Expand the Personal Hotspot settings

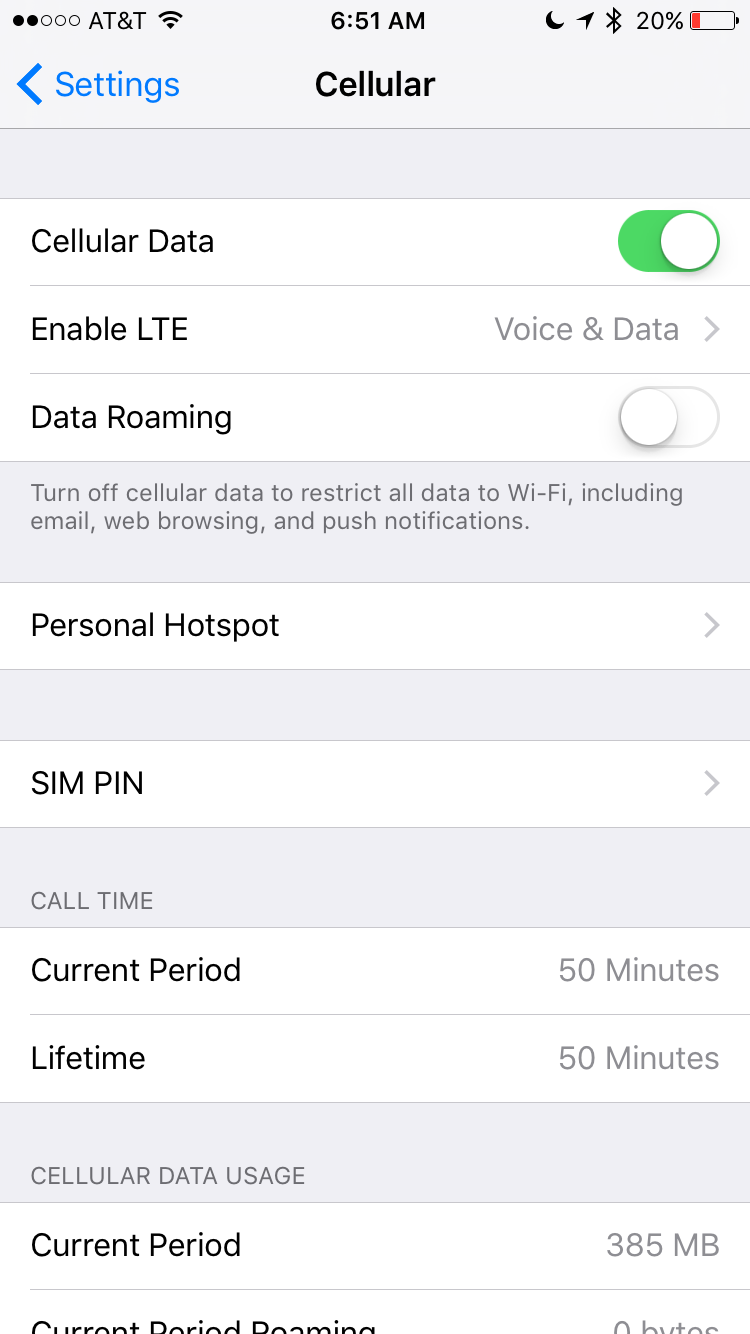click(x=375, y=625)
